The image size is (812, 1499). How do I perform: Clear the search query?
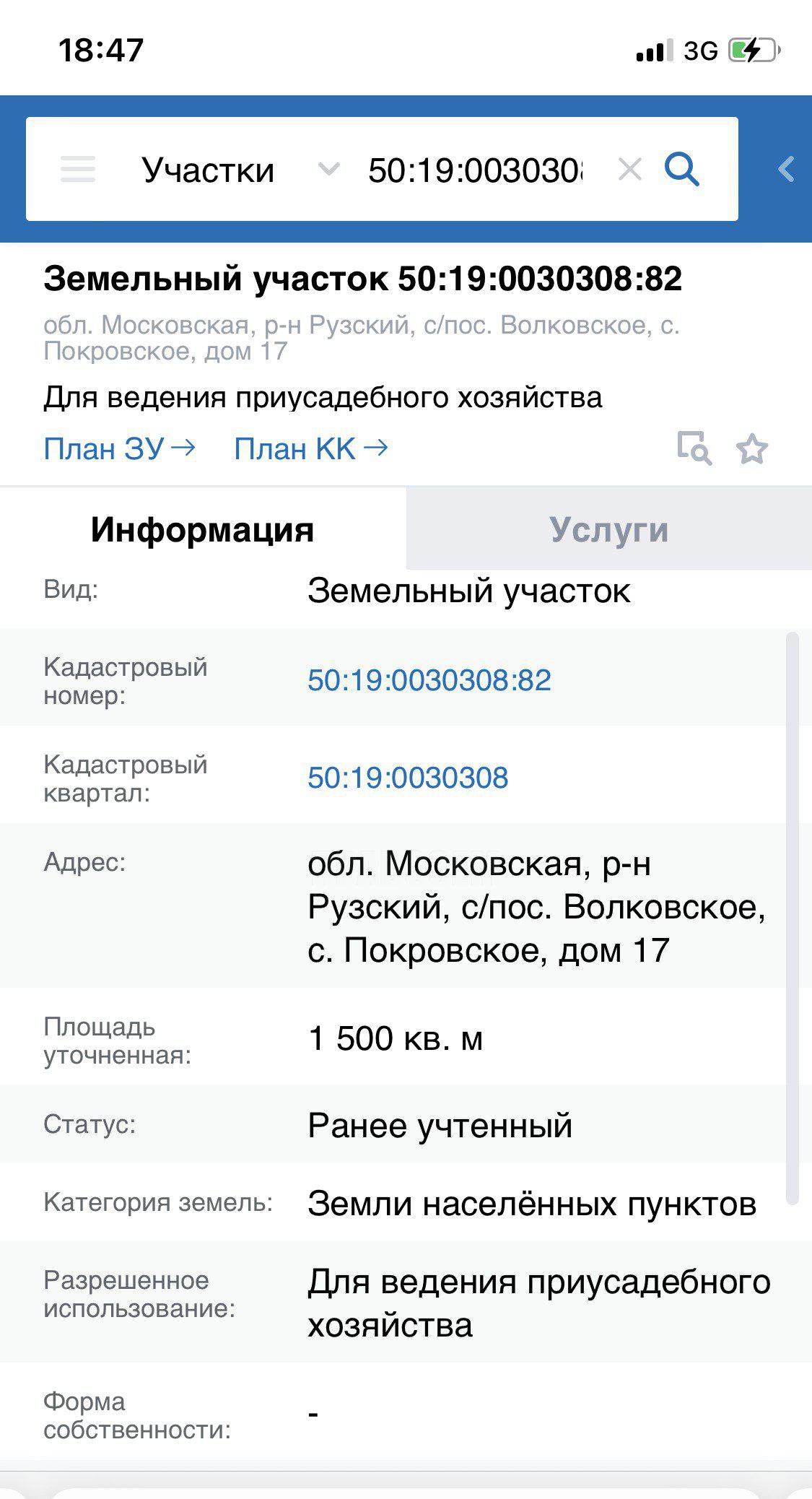coord(629,170)
